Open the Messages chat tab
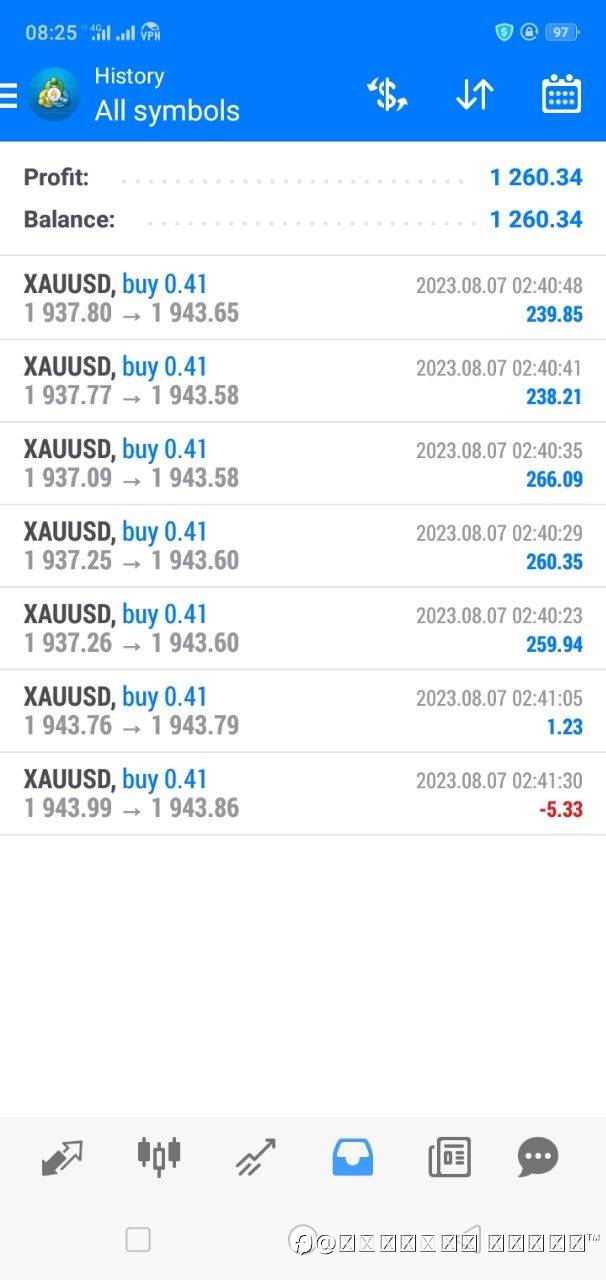Screen dimensions: 606x1280 coord(537,1157)
